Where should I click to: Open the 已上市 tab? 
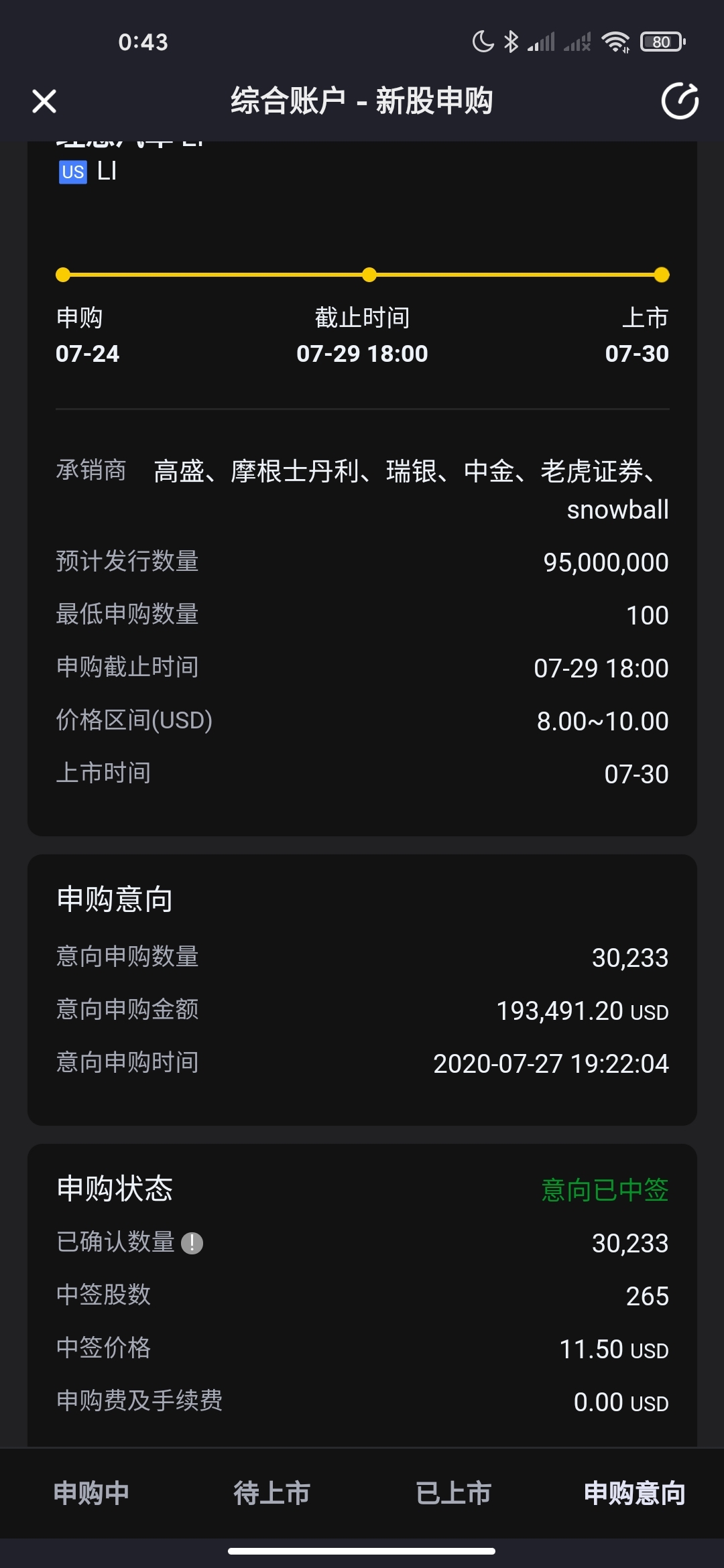tap(453, 1493)
